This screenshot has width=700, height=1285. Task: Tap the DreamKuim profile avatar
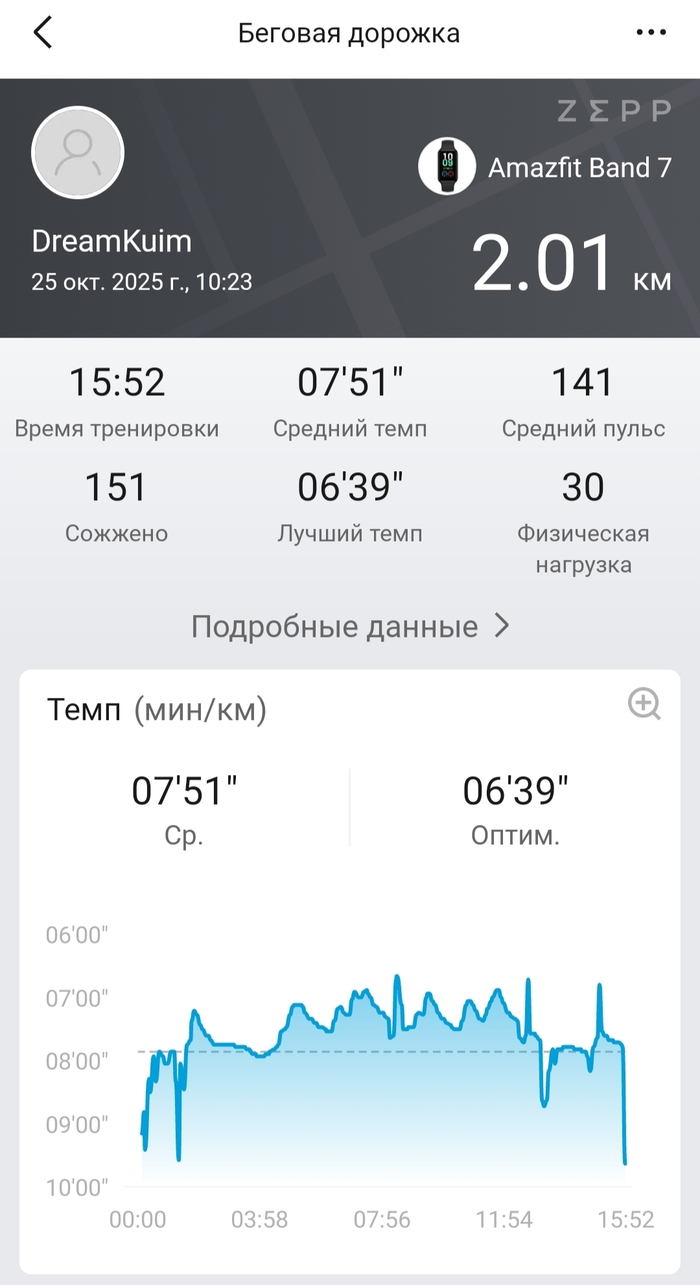coord(78,153)
